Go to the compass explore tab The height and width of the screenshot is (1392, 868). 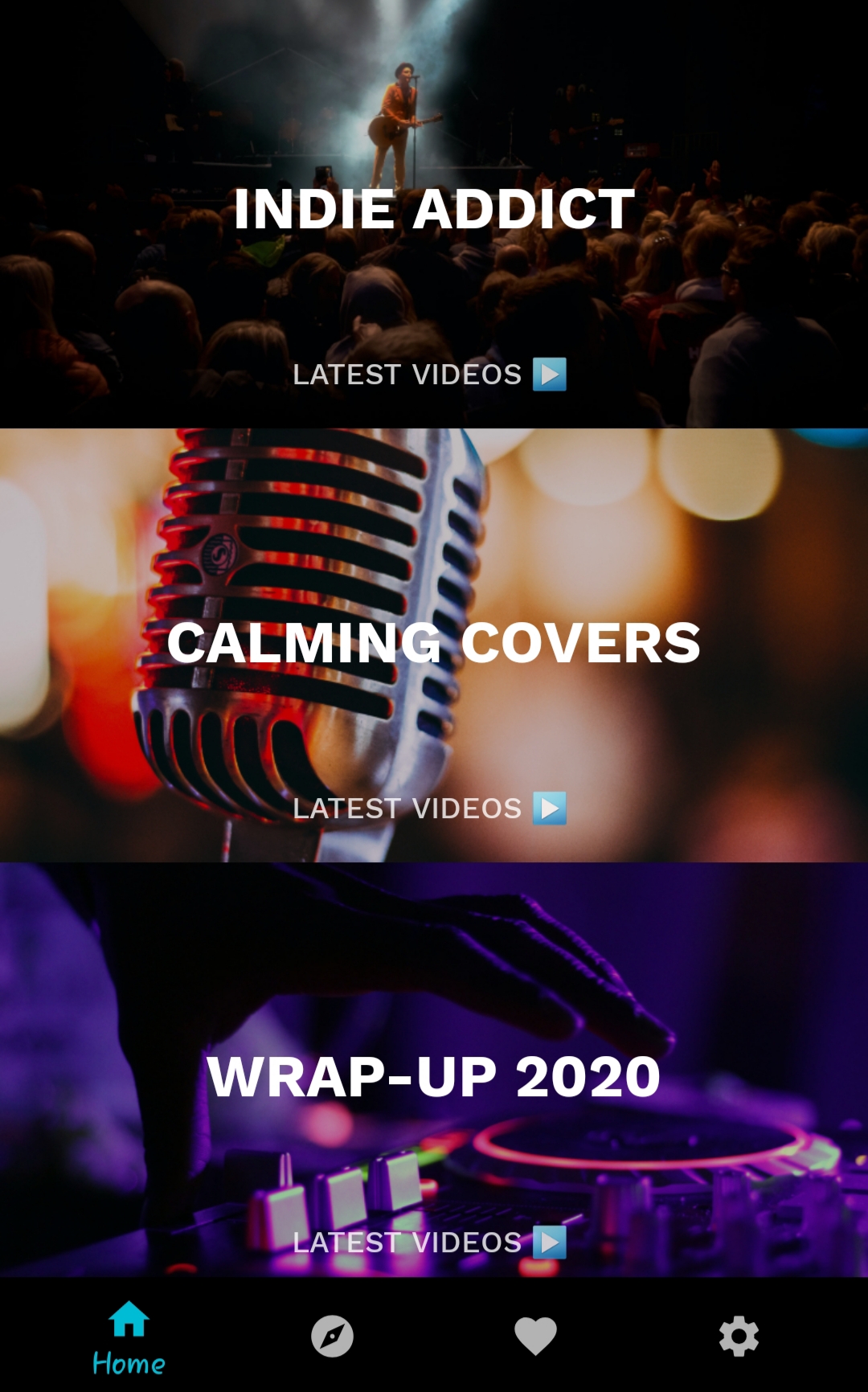[x=332, y=1336]
